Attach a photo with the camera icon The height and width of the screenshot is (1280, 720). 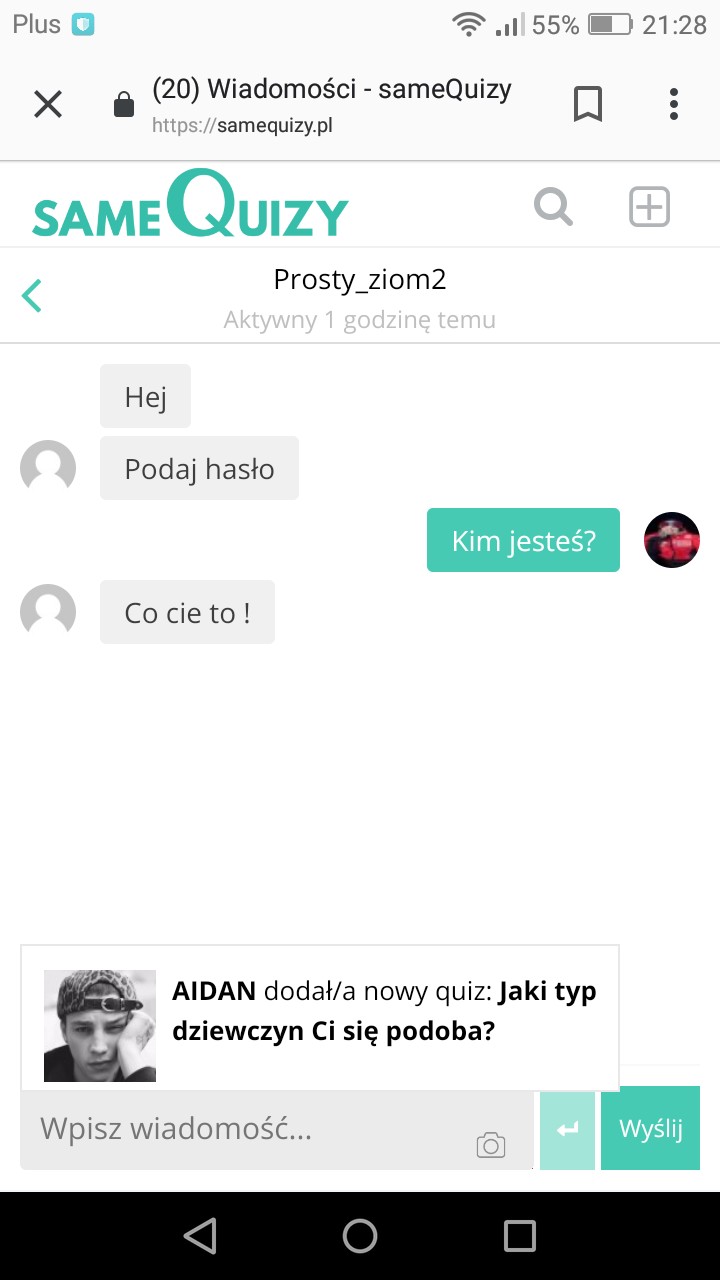491,1145
